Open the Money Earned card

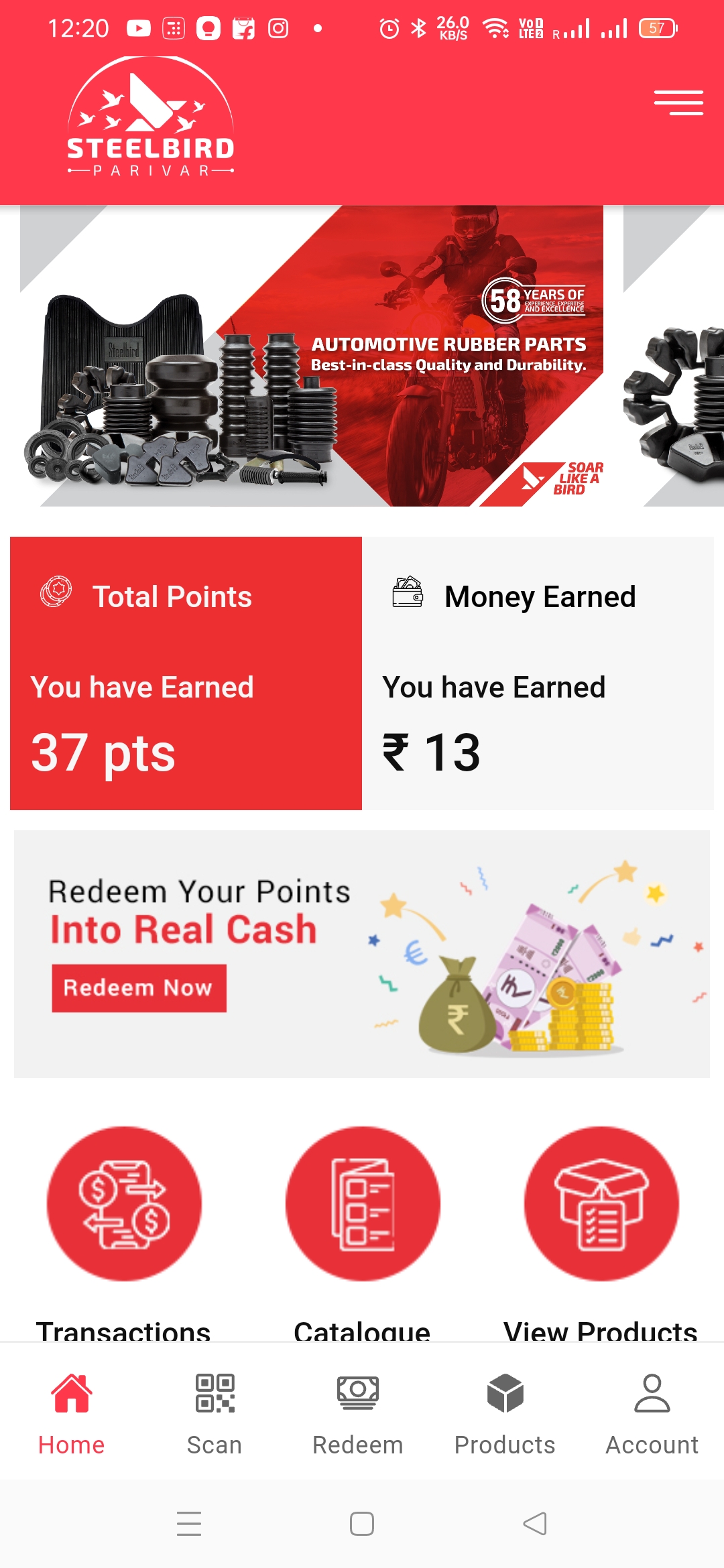point(538,673)
